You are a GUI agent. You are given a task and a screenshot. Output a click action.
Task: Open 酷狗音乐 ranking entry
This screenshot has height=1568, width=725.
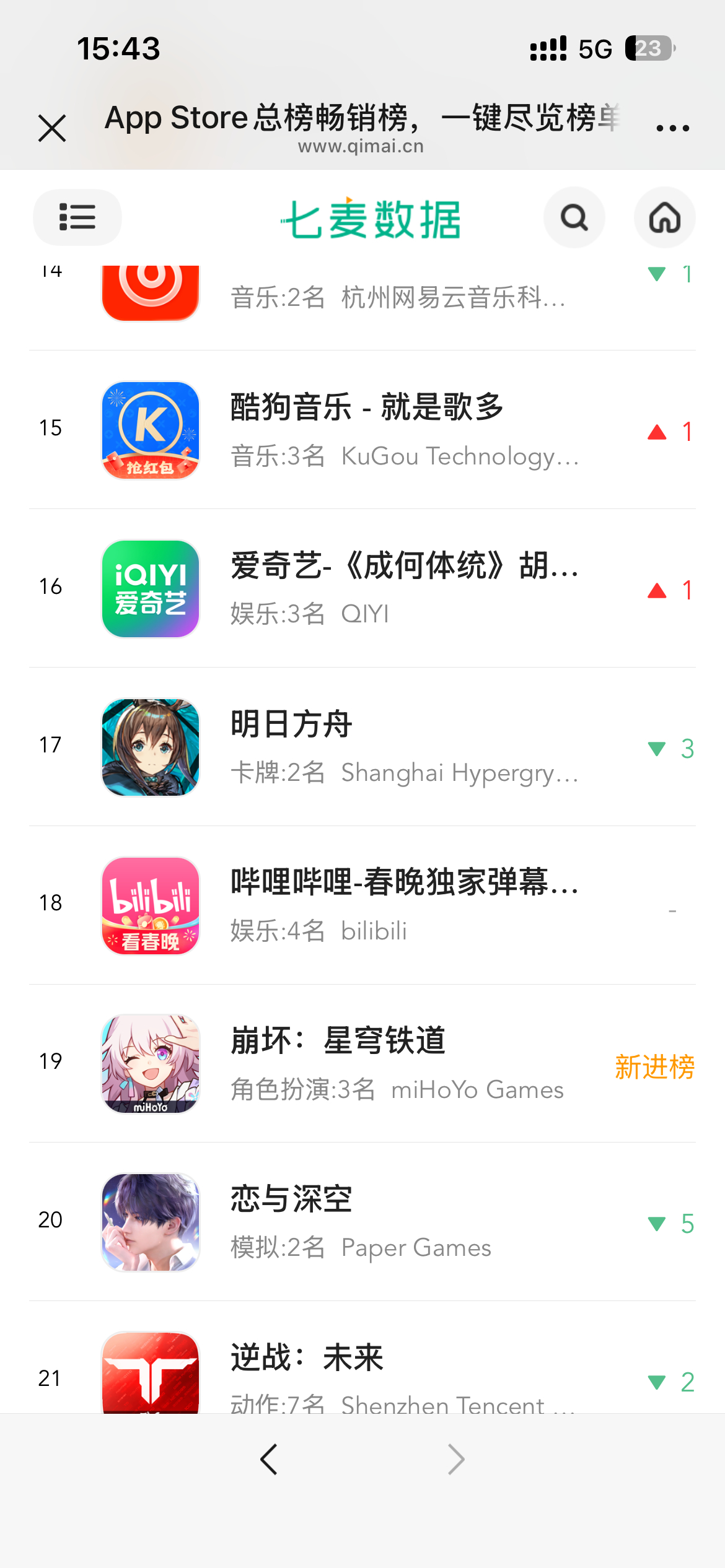pyautogui.click(x=366, y=430)
